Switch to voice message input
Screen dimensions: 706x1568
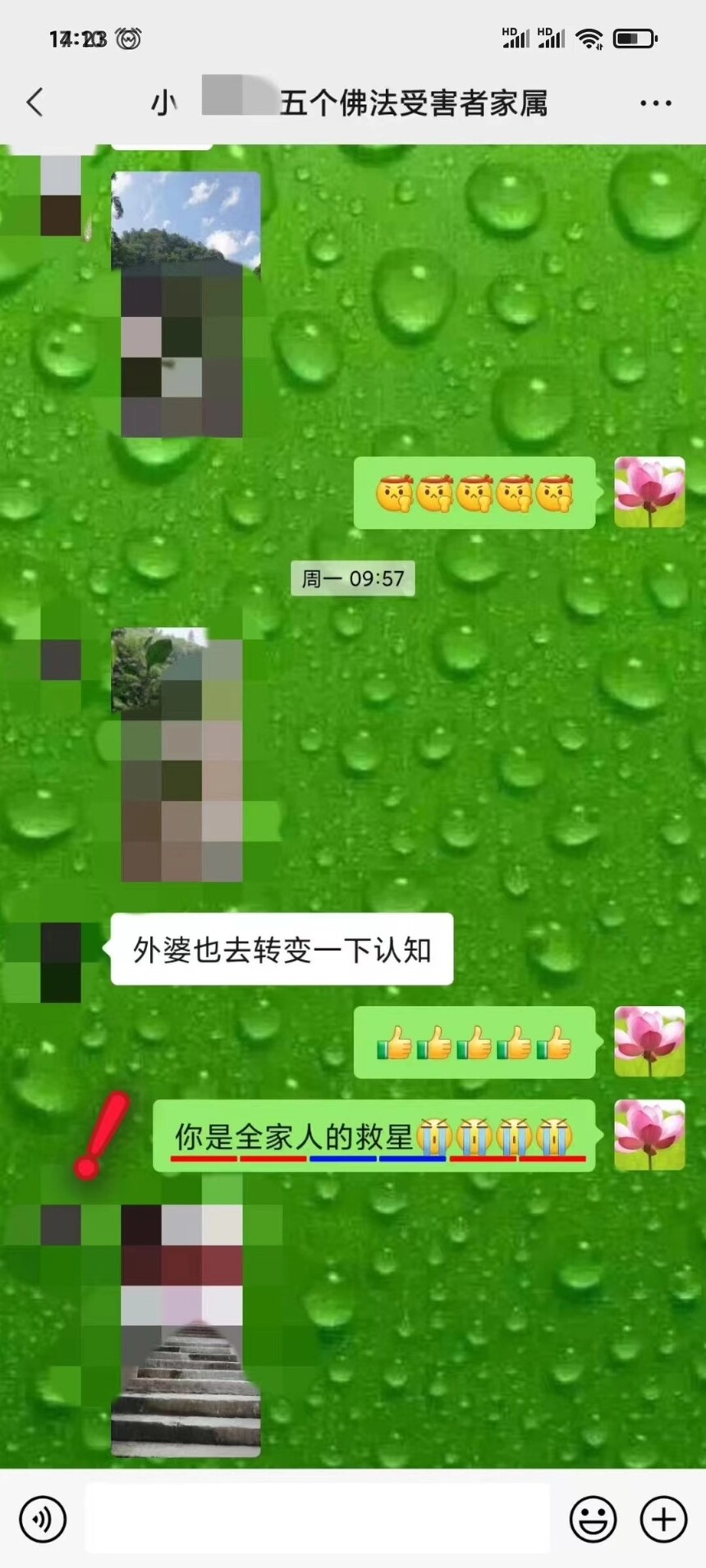(43, 1520)
